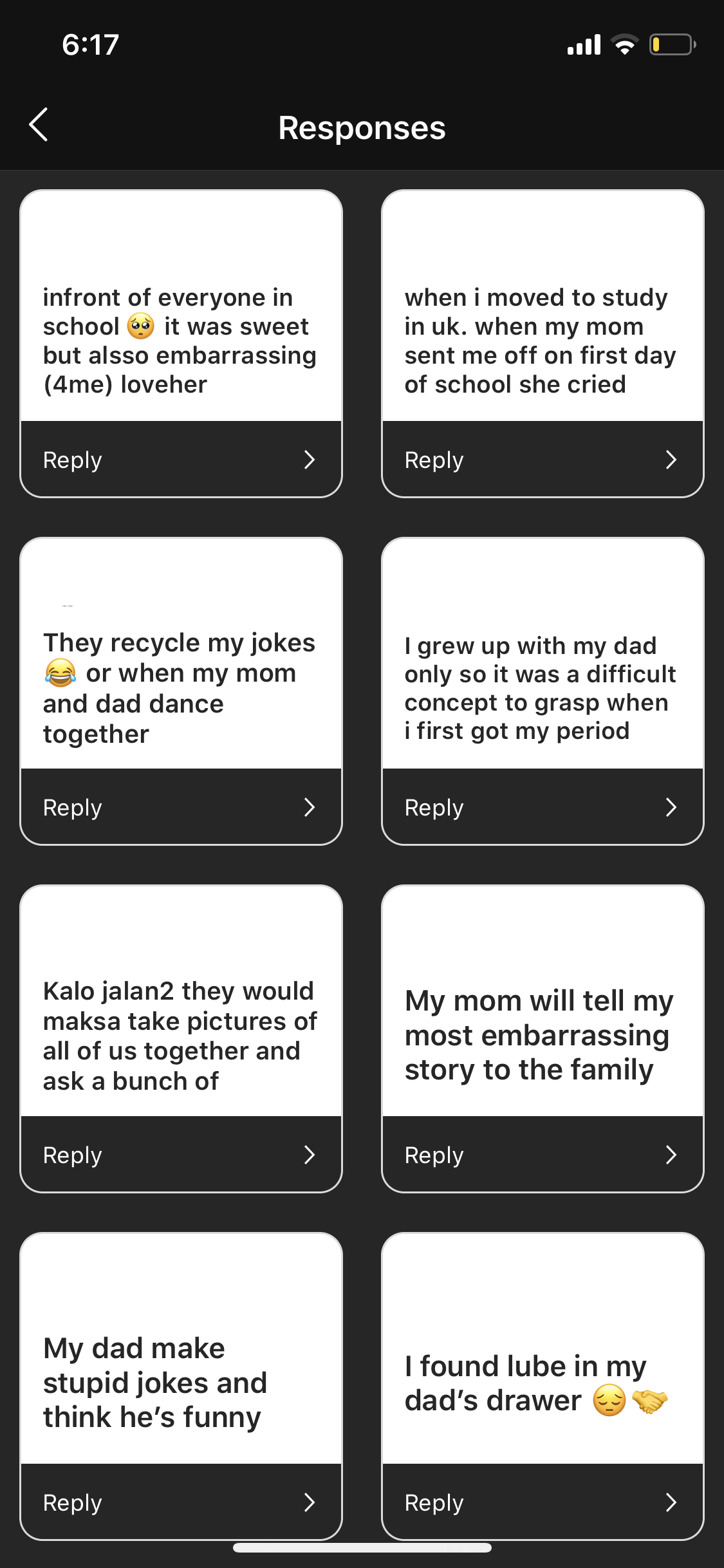Go back from the Responses screen
The height and width of the screenshot is (1568, 724).
tap(39, 125)
